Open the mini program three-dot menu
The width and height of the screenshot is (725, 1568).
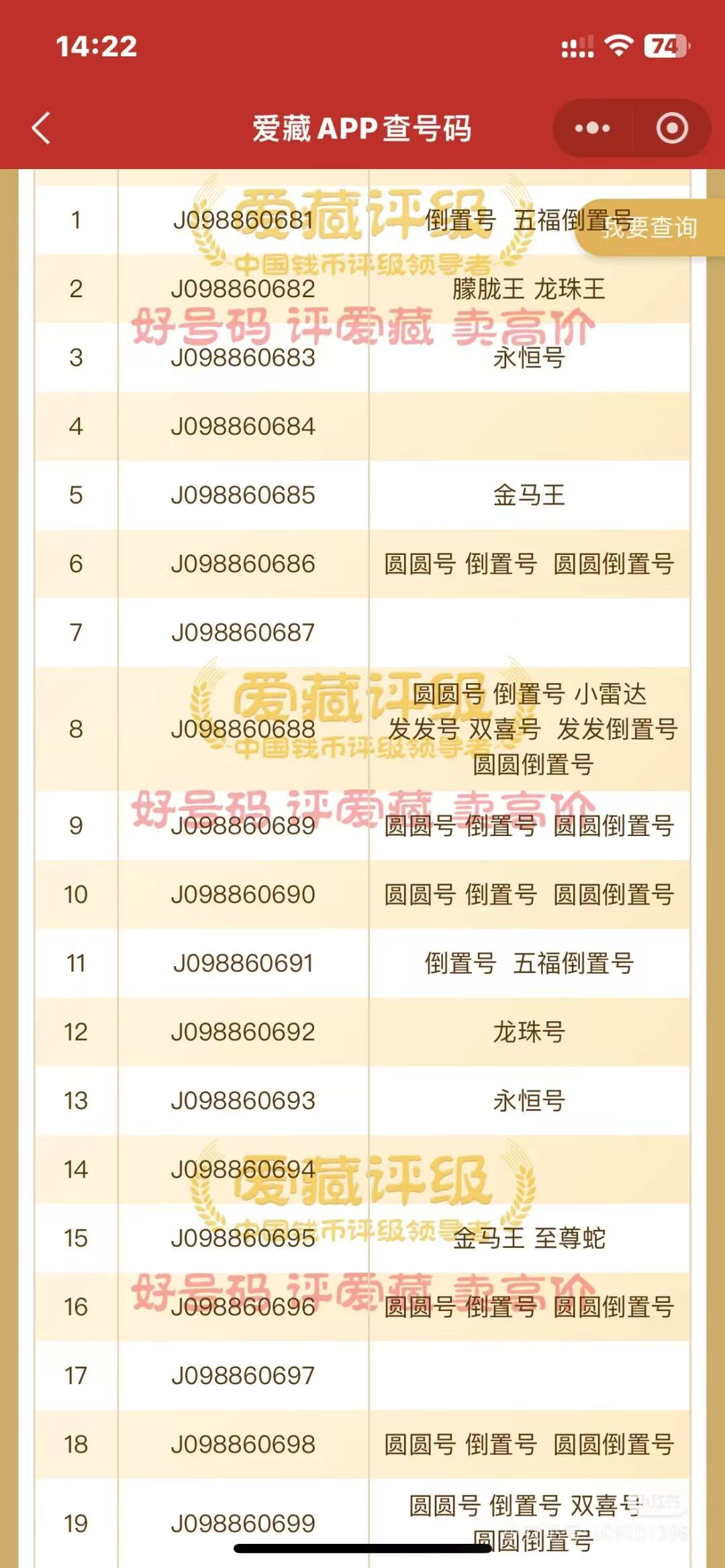592,128
